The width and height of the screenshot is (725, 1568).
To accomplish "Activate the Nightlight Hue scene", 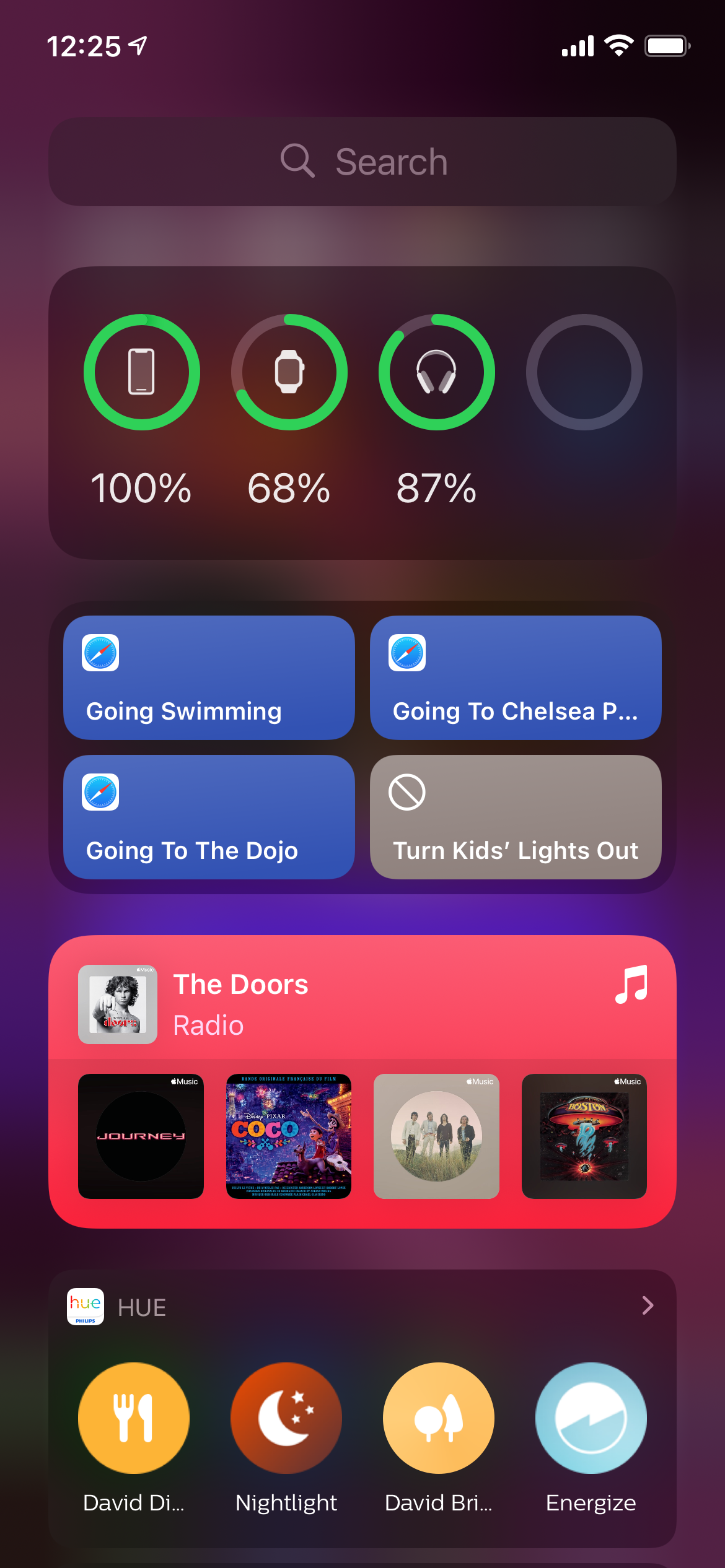I will tap(286, 1418).
